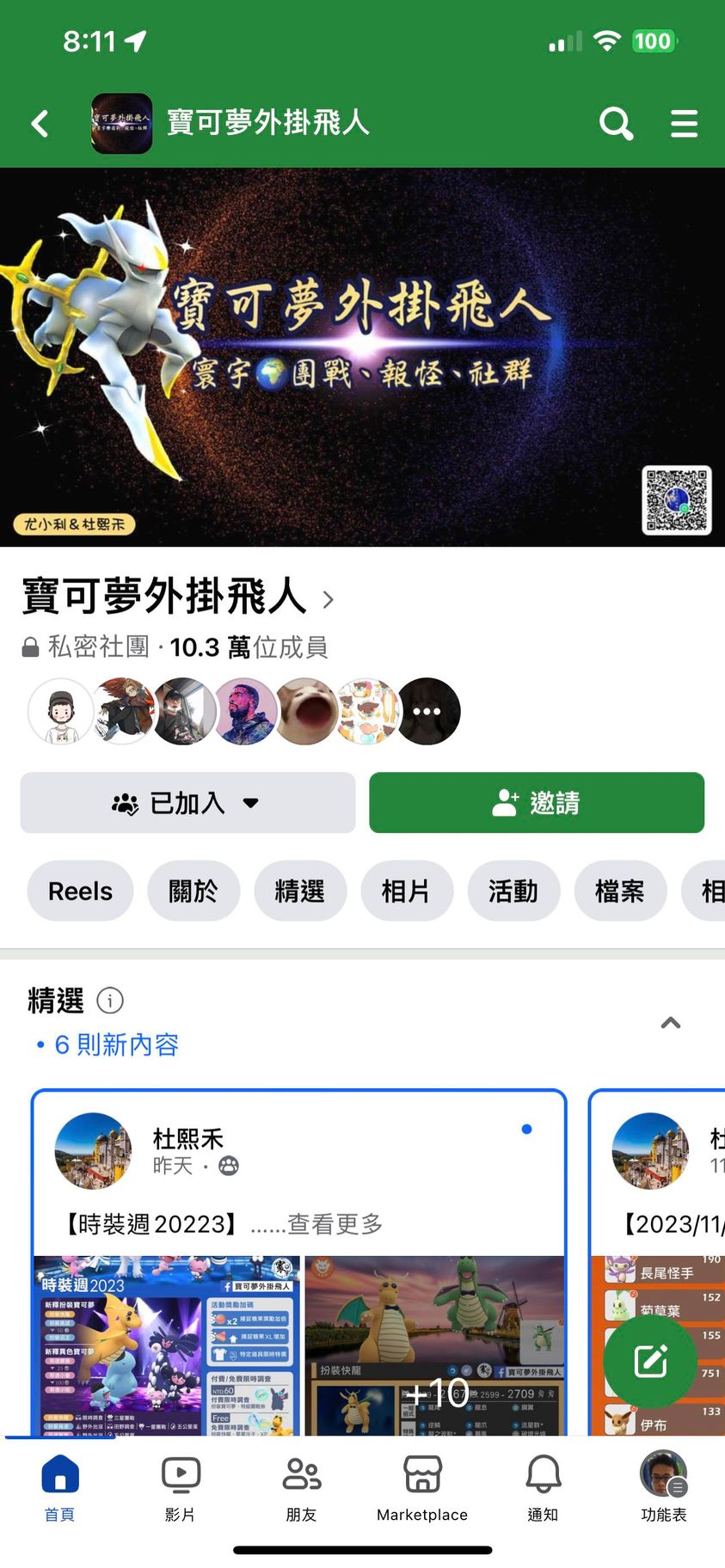Open the 相片 chip
This screenshot has width=725, height=1568.
[x=405, y=891]
